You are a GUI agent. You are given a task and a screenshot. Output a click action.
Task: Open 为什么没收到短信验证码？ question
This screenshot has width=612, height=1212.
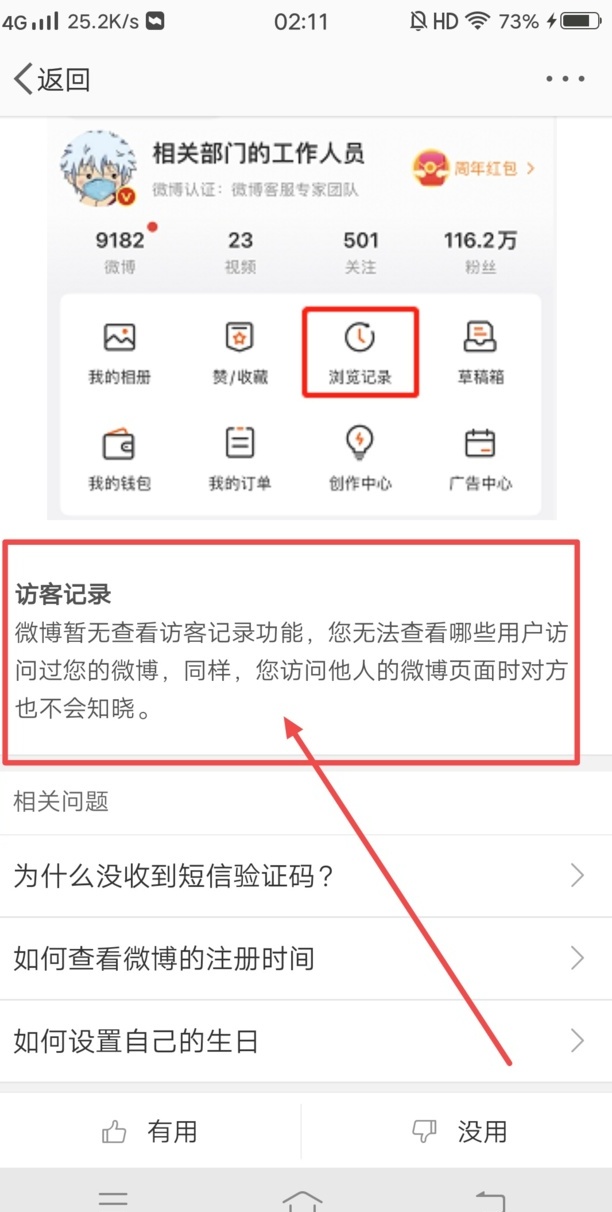[x=300, y=876]
